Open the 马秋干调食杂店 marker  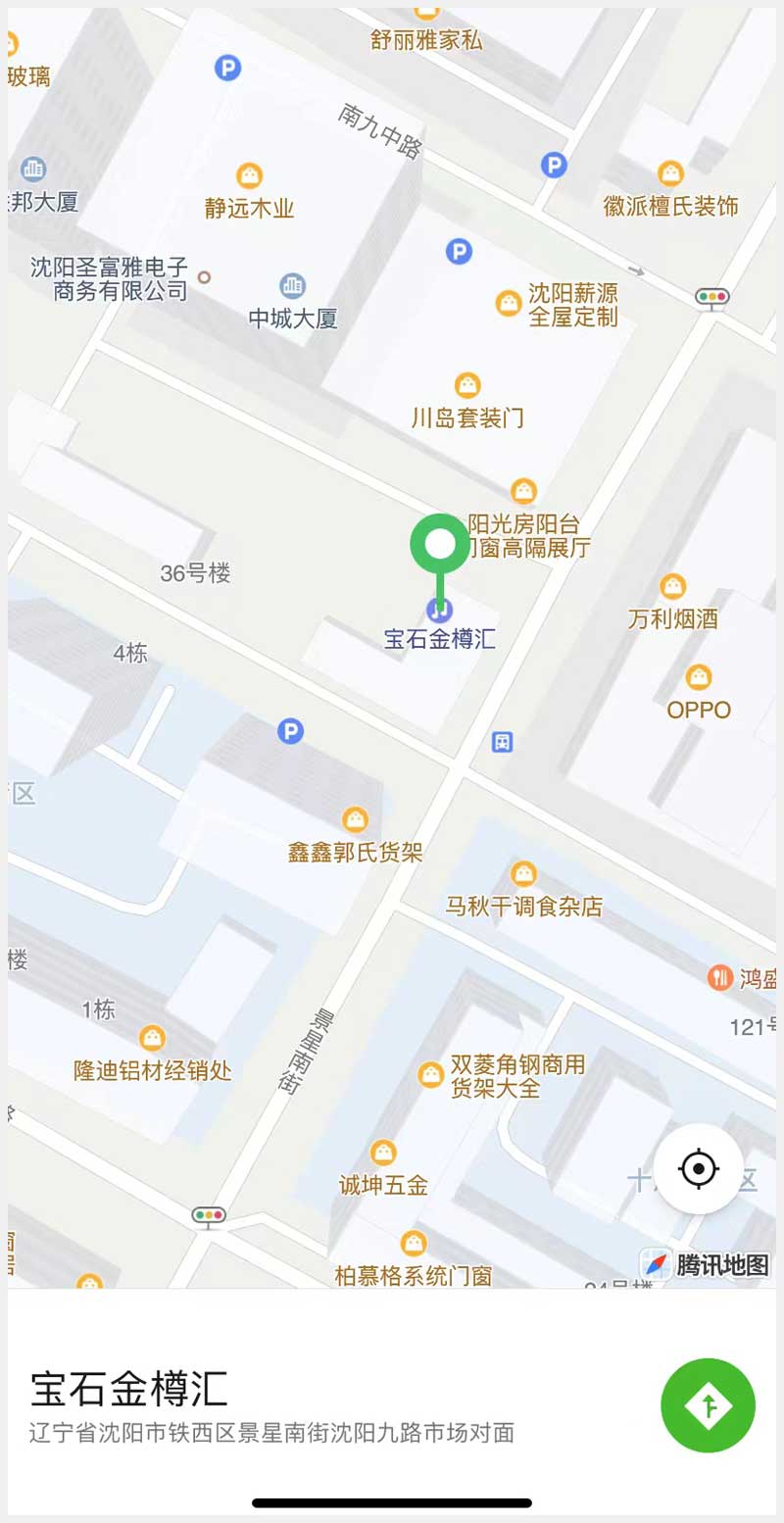pyautogui.click(x=524, y=873)
